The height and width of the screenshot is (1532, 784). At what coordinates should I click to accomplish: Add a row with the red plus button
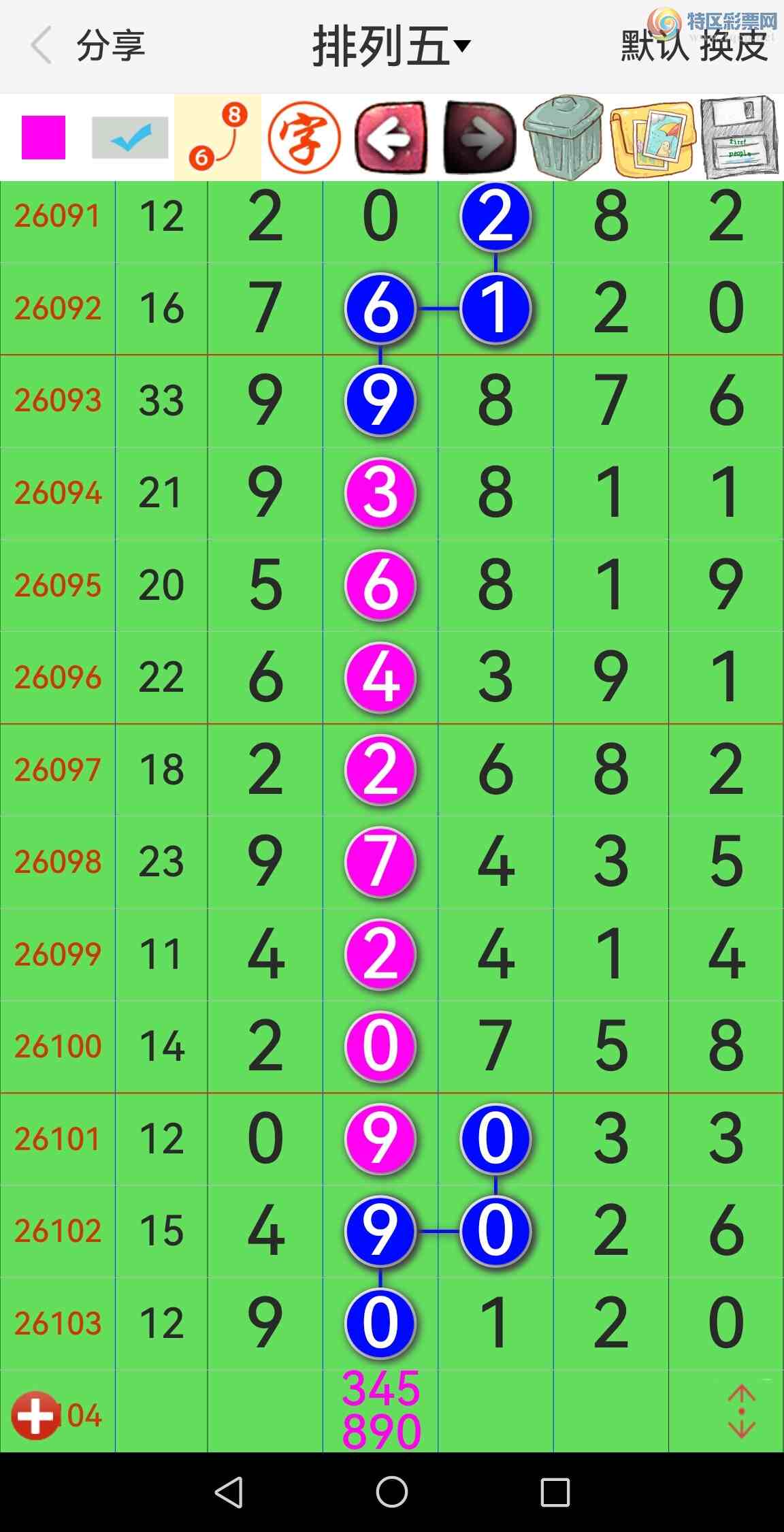click(x=35, y=1415)
